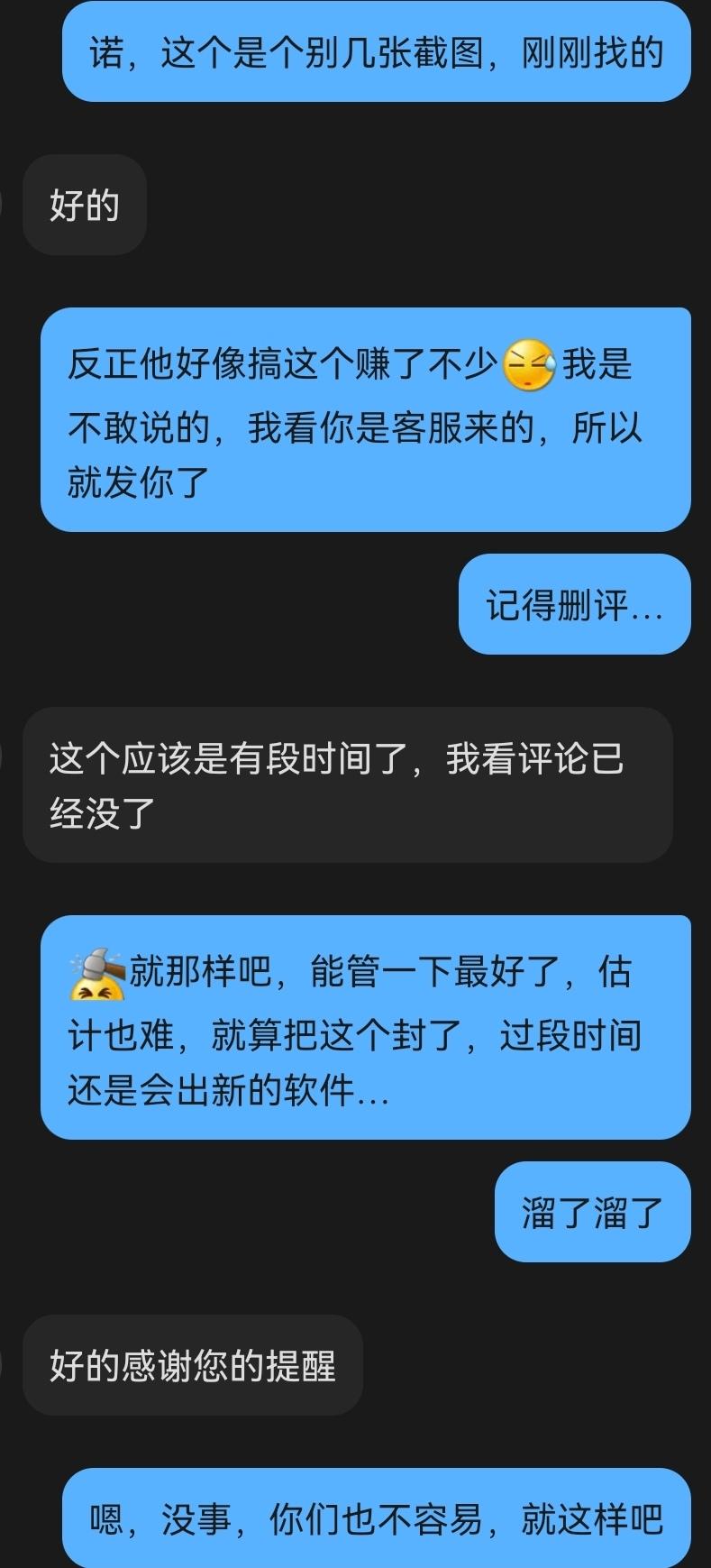This screenshot has height=1568, width=711.
Task: Select the 溜了溜了 message bubble
Action: tap(592, 1212)
